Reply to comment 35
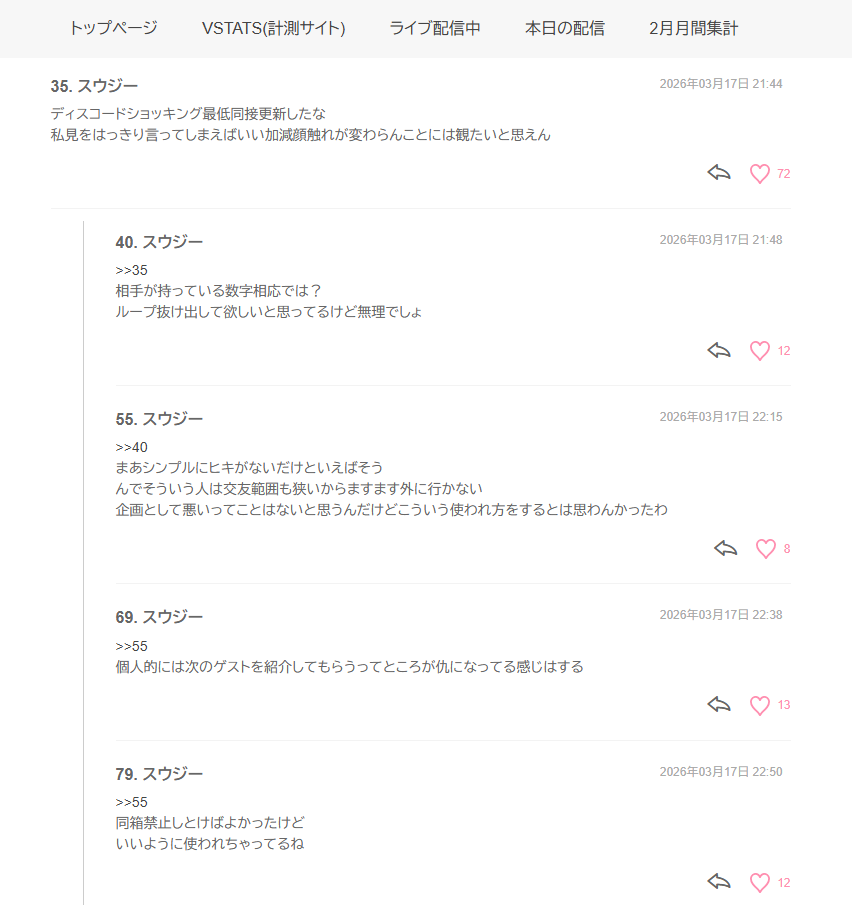Viewport: 852px width, 913px height. pos(719,173)
